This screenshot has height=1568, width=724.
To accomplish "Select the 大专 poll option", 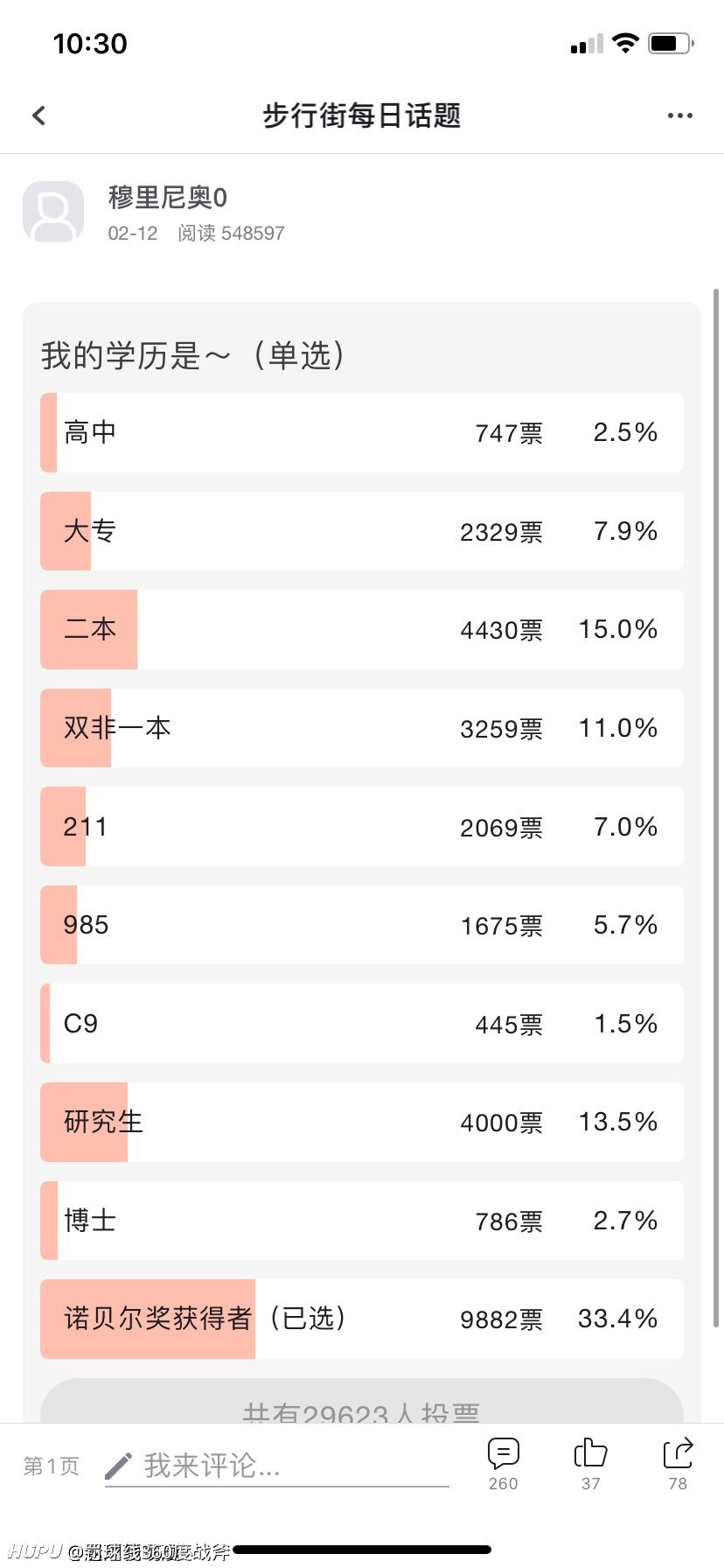I will [x=362, y=531].
